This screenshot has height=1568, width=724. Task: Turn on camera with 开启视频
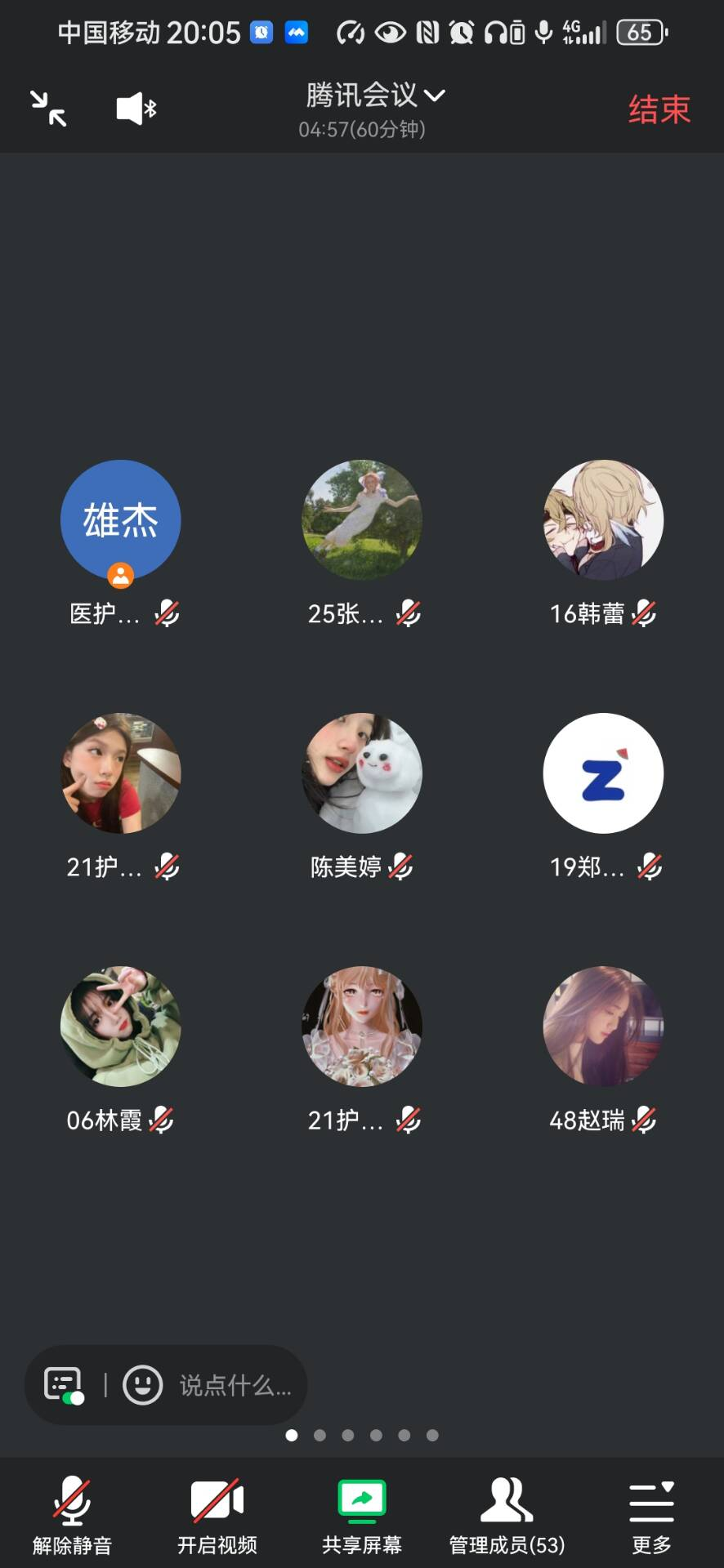click(x=217, y=1515)
